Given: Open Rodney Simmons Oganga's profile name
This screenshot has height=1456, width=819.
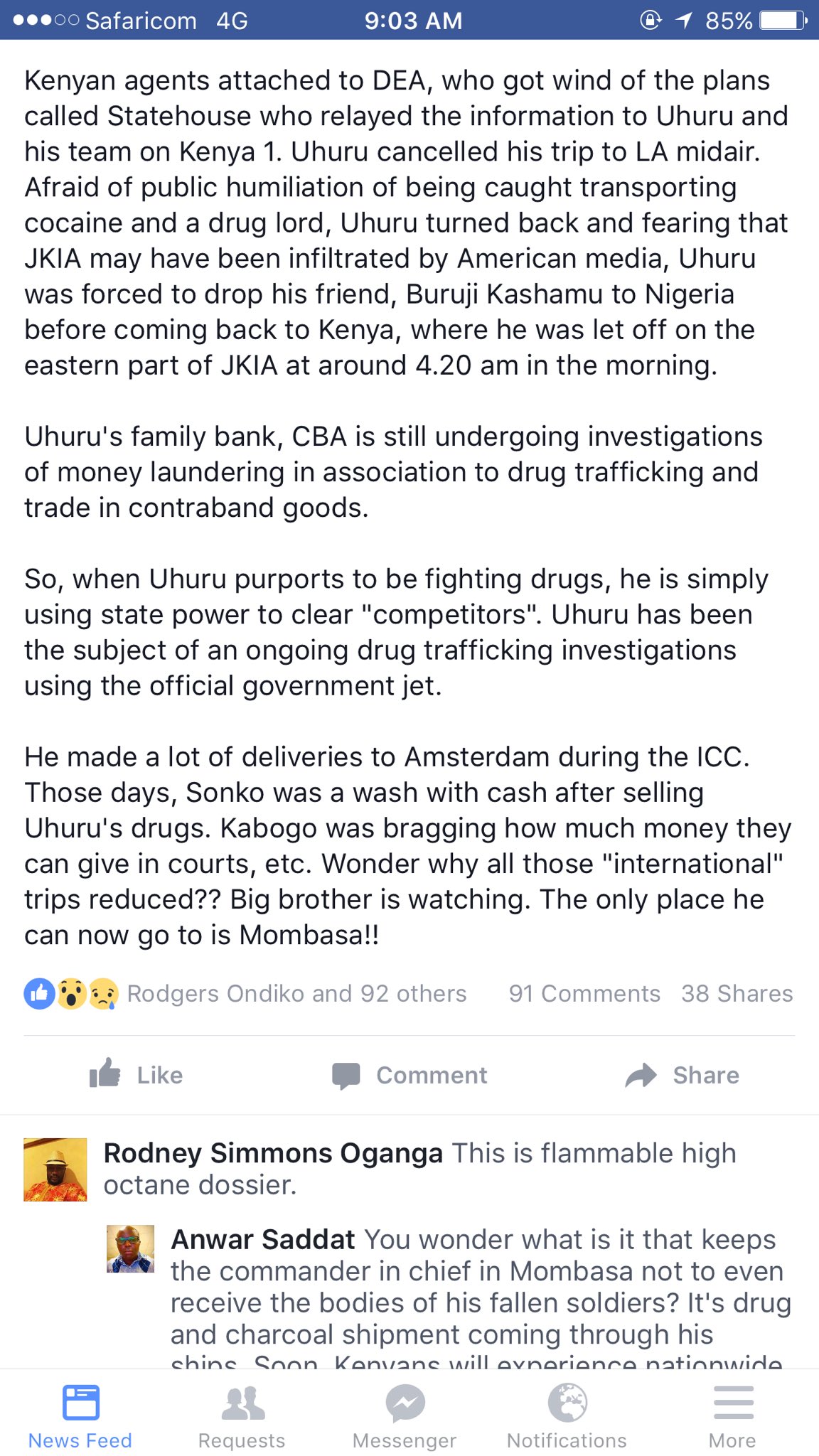Looking at the screenshot, I should [x=273, y=1153].
